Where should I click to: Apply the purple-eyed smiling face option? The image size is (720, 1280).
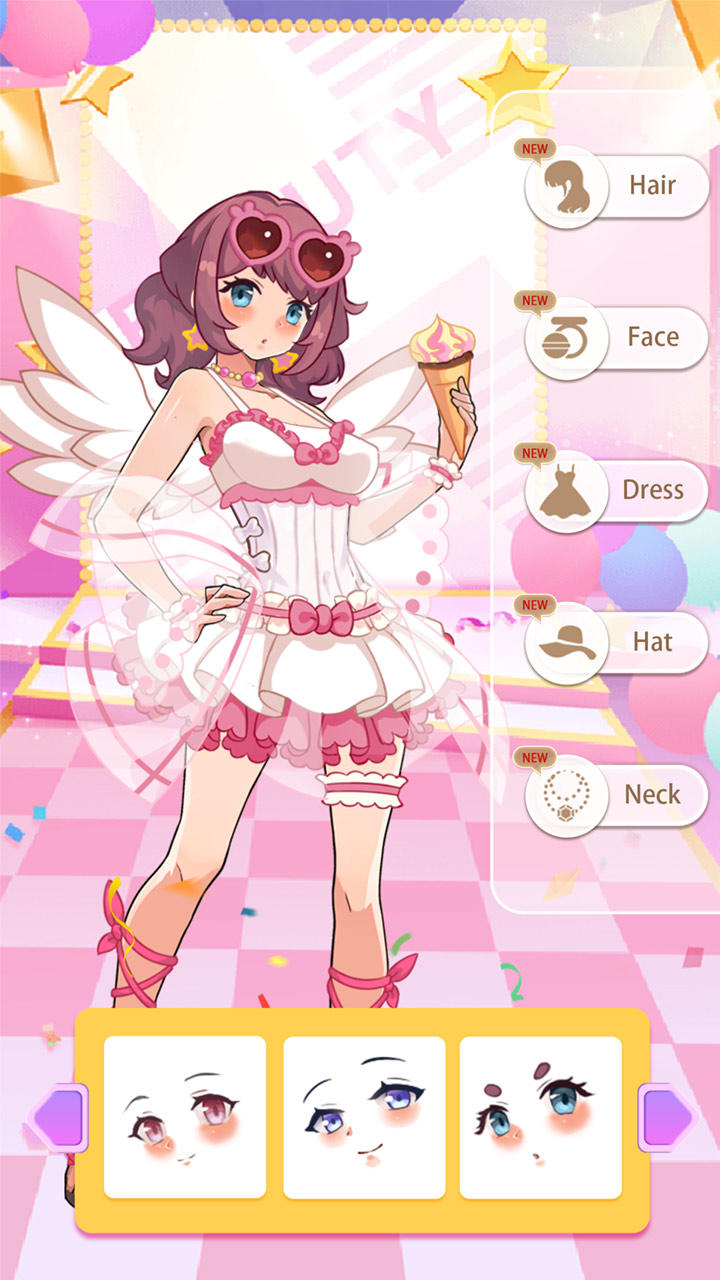pyautogui.click(x=364, y=1117)
